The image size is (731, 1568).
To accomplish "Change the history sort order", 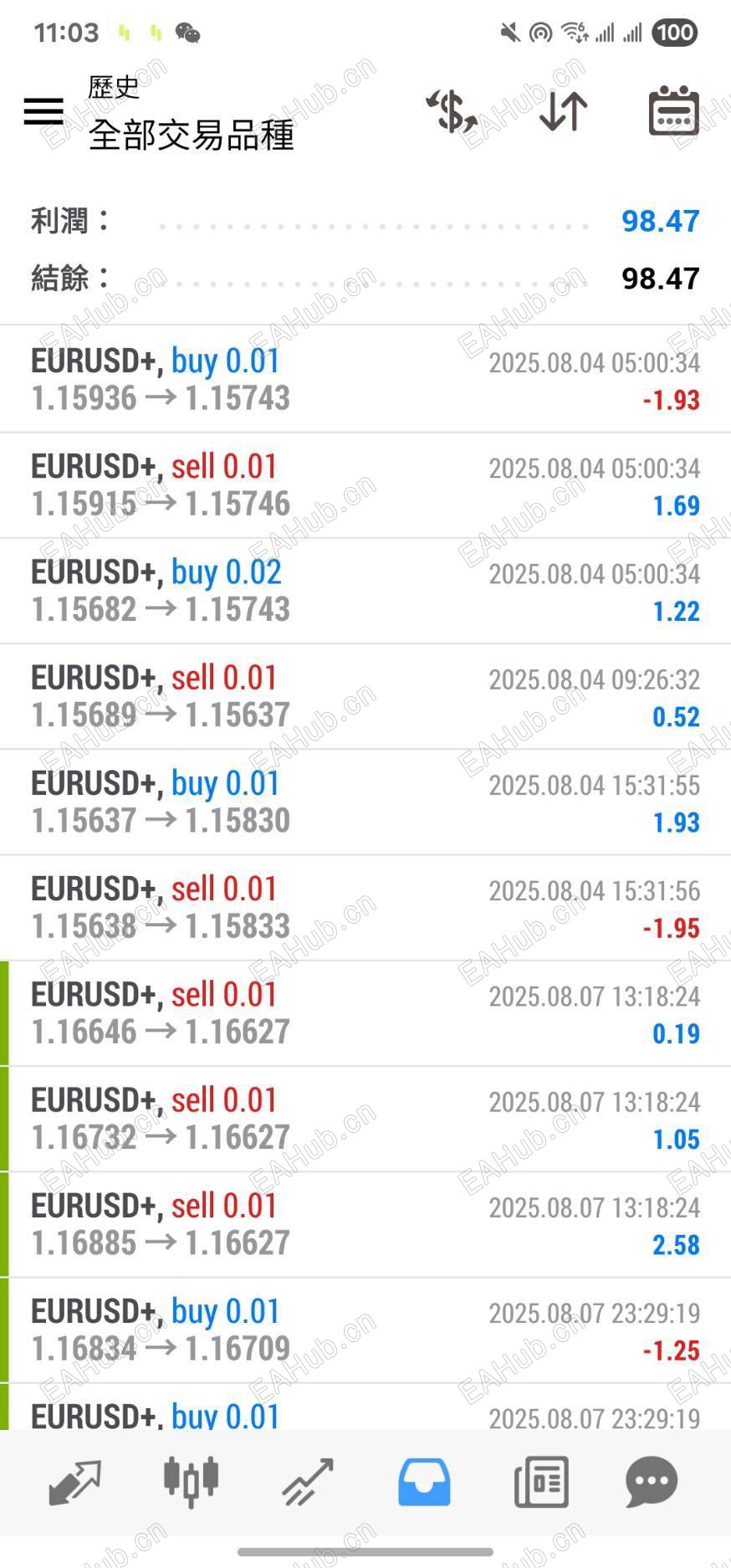I will (563, 111).
